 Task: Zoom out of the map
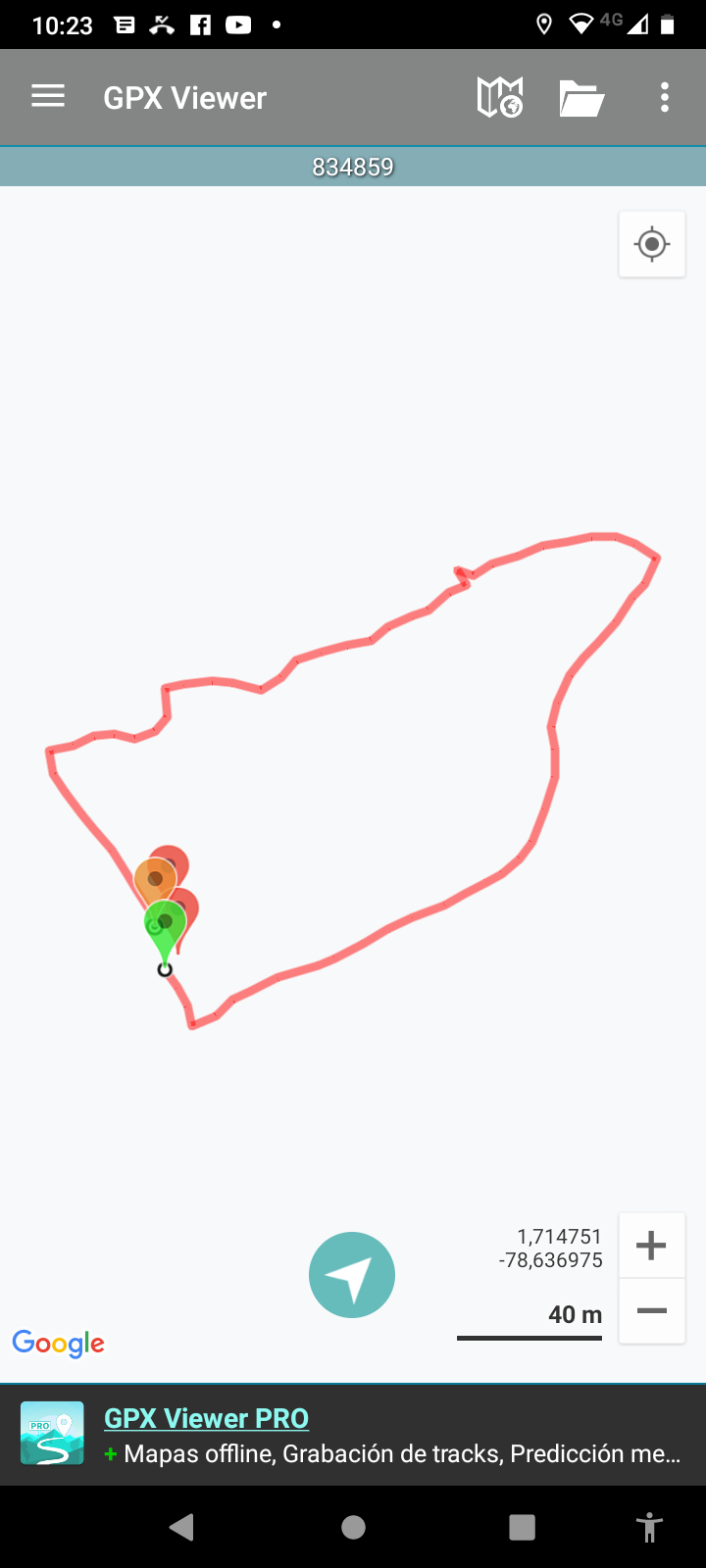coord(652,1311)
